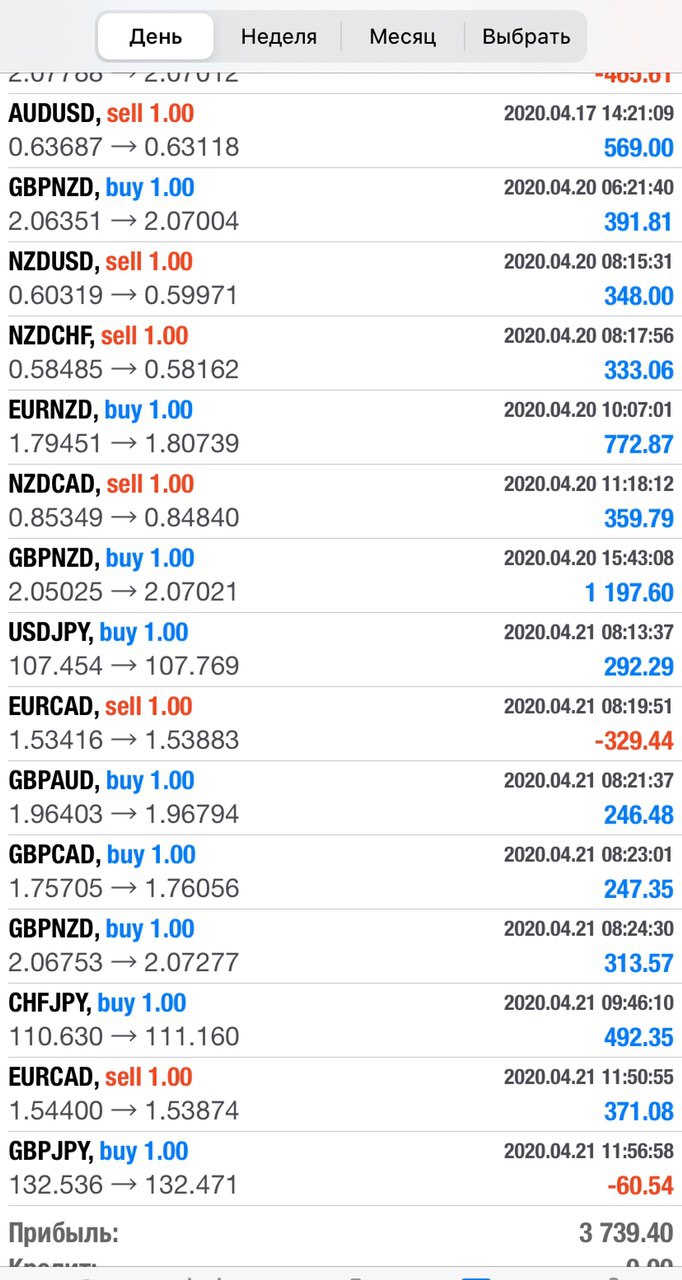This screenshot has width=682, height=1280.
Task: Expand the NZDUSD sell trade row
Action: (341, 279)
